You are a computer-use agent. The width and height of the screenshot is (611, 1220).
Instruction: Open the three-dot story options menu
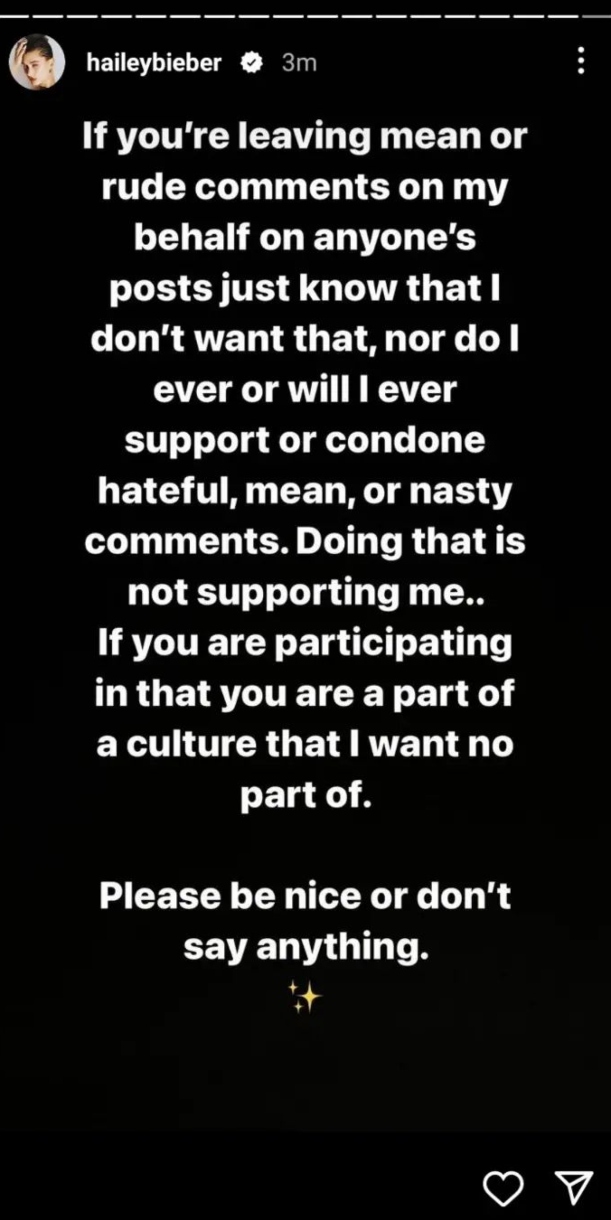point(581,61)
